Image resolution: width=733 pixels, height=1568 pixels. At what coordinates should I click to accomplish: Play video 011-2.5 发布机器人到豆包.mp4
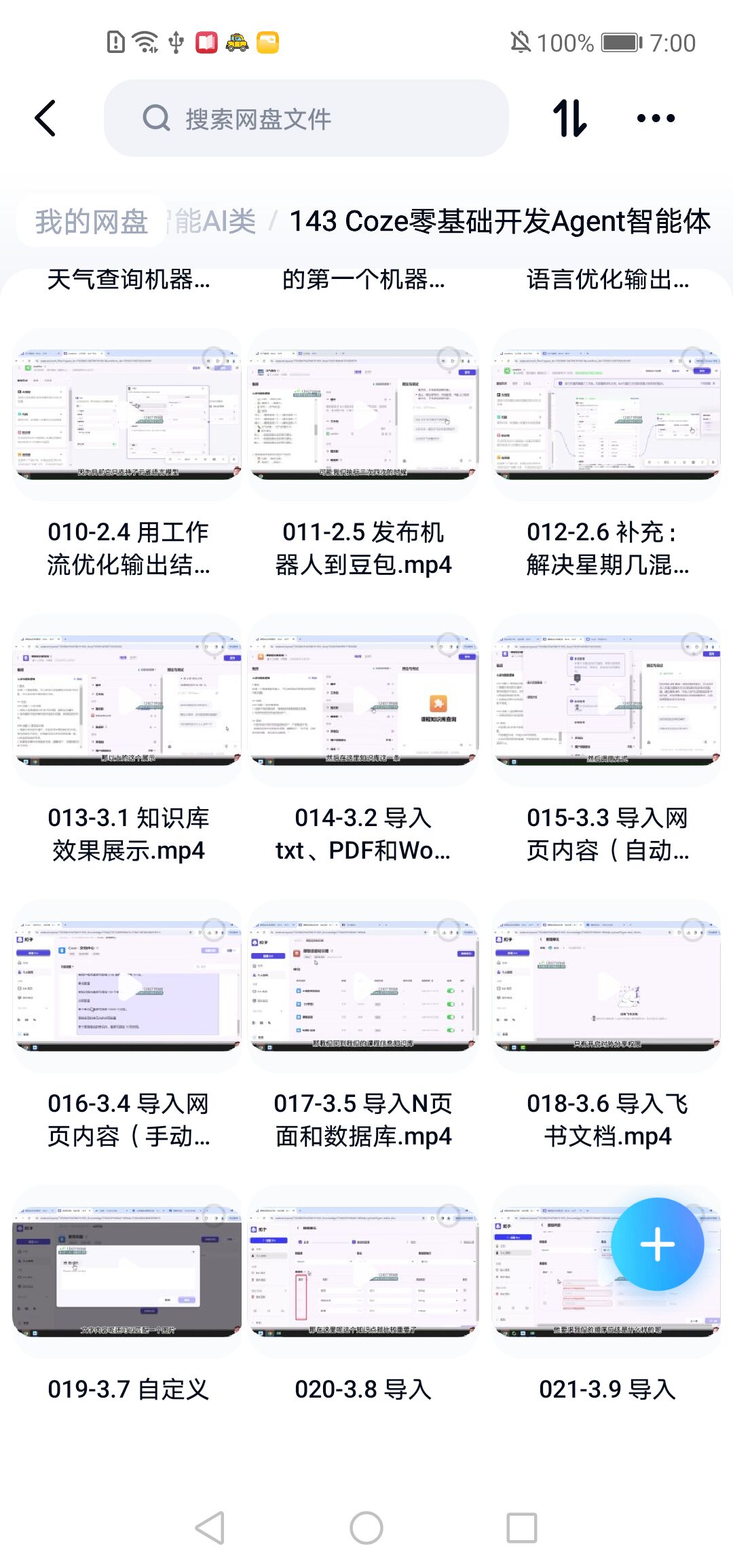click(x=363, y=414)
